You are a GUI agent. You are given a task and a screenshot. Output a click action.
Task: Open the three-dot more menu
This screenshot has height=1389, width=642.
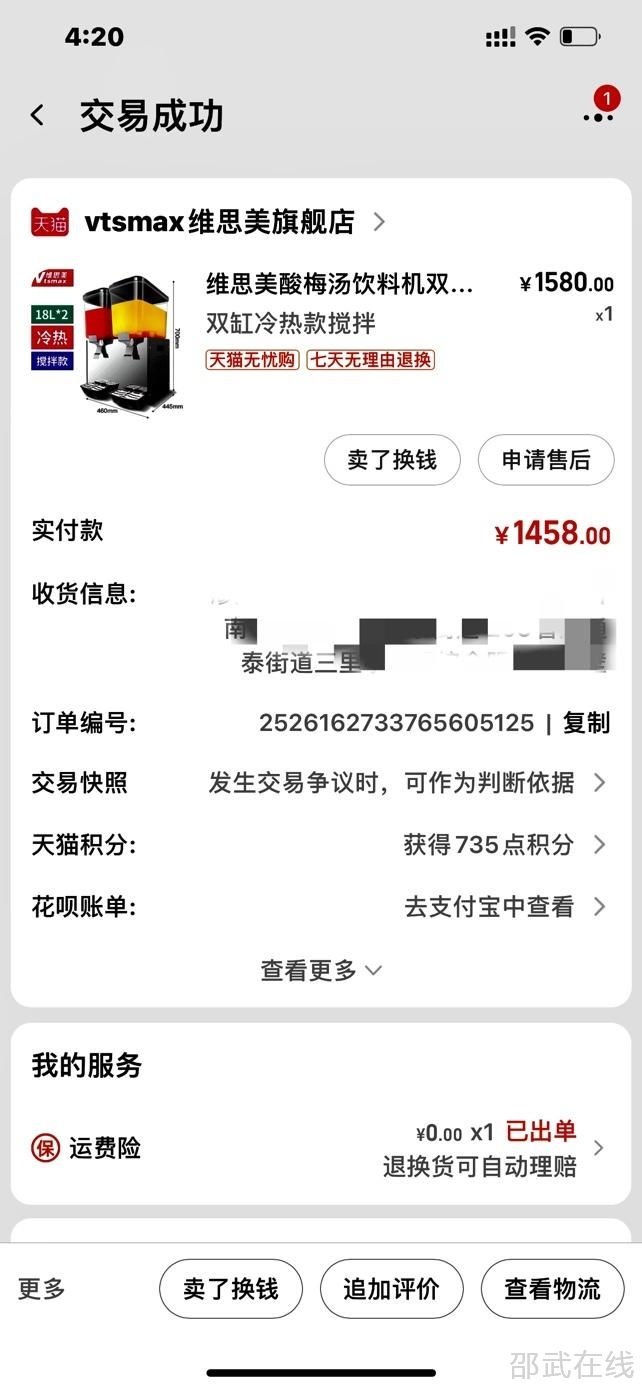pos(598,116)
